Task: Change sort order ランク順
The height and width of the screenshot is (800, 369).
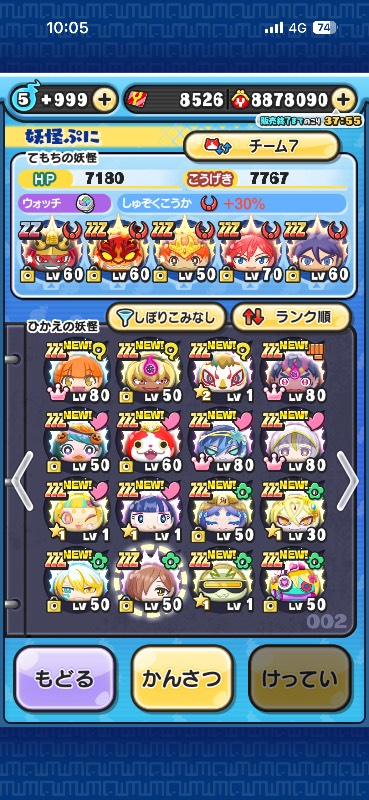Action: click(290, 318)
